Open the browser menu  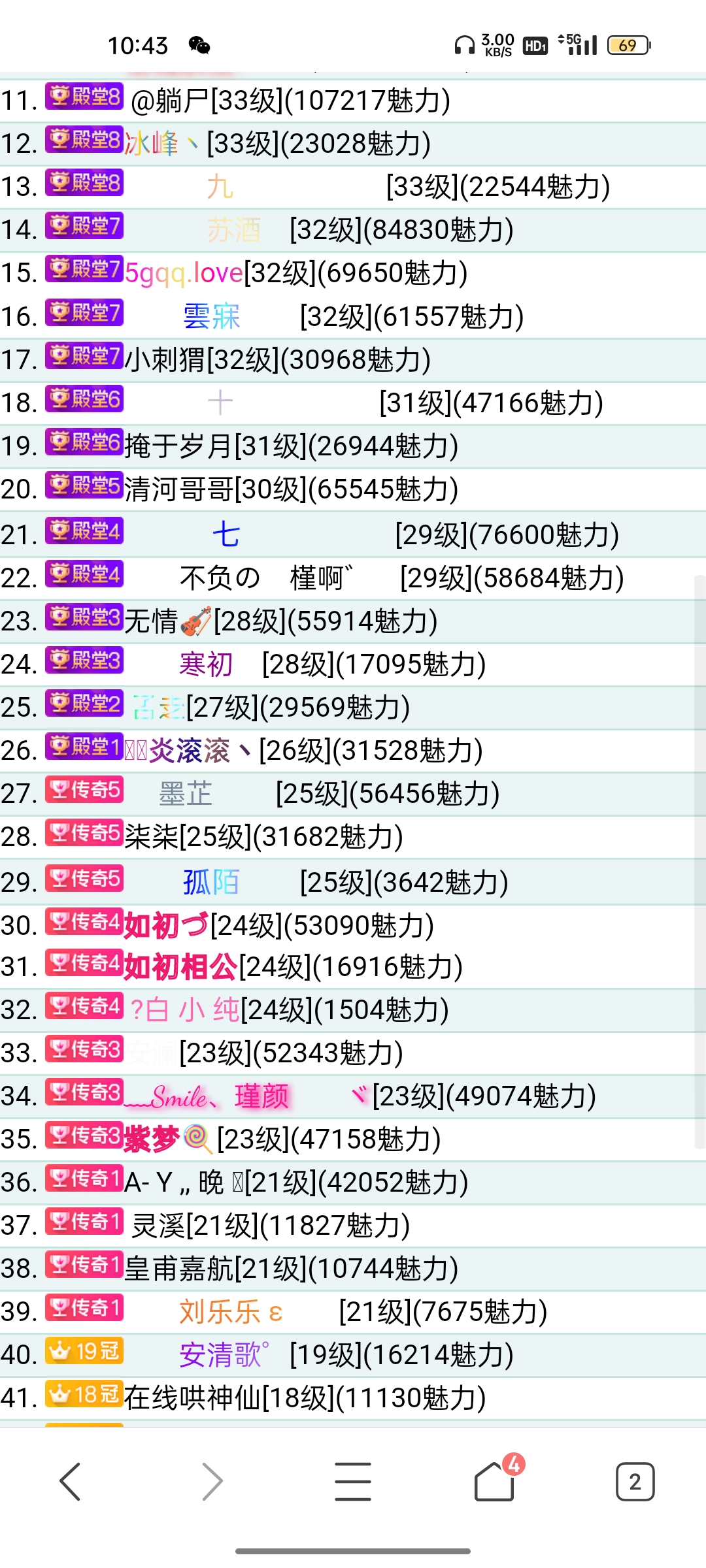(x=353, y=1481)
